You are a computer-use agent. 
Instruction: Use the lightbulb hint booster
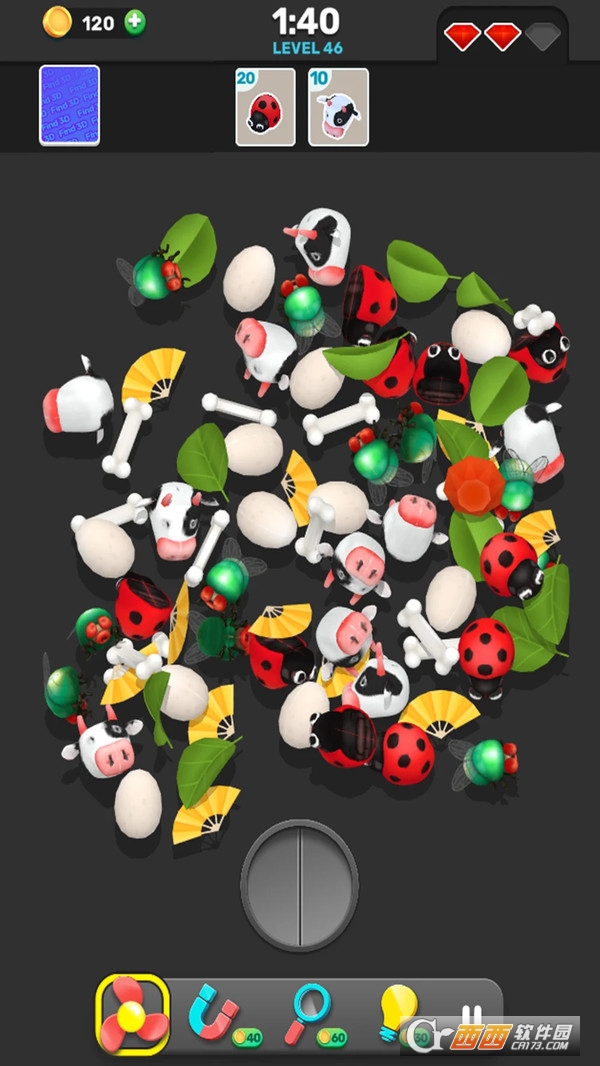pos(398,1012)
